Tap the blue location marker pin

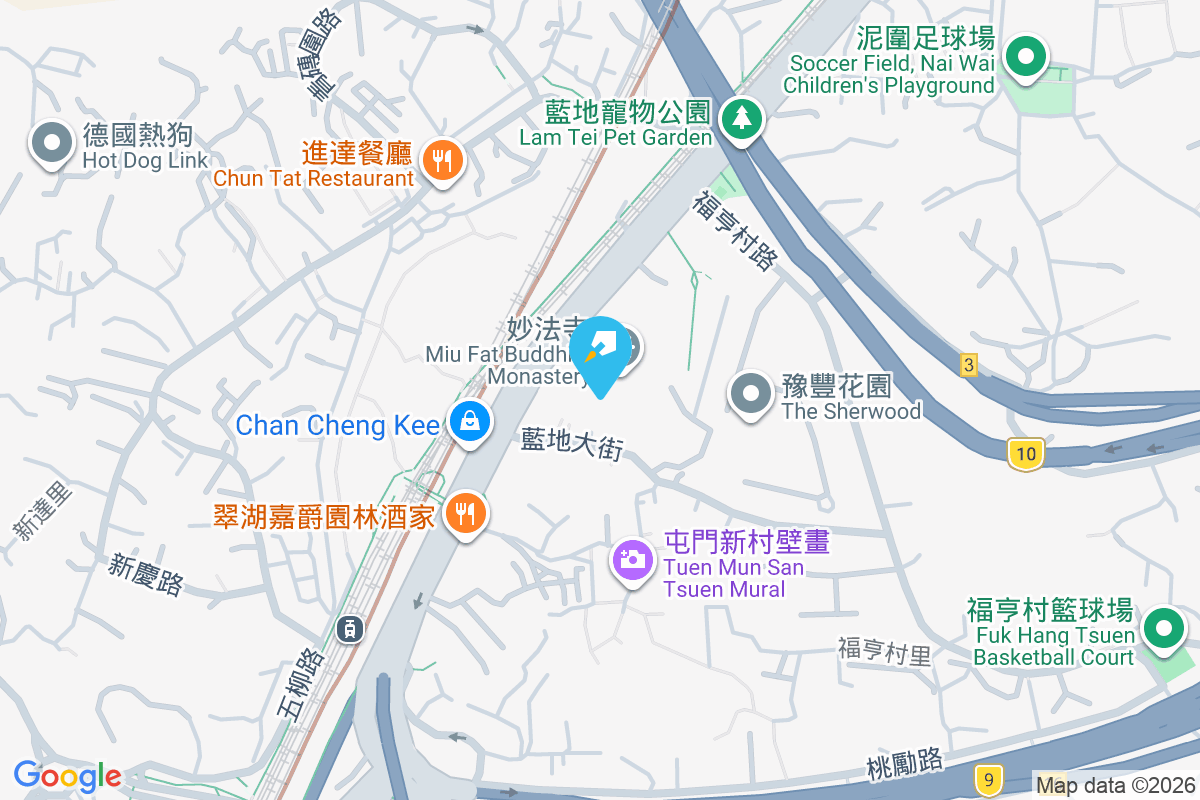pos(600,353)
